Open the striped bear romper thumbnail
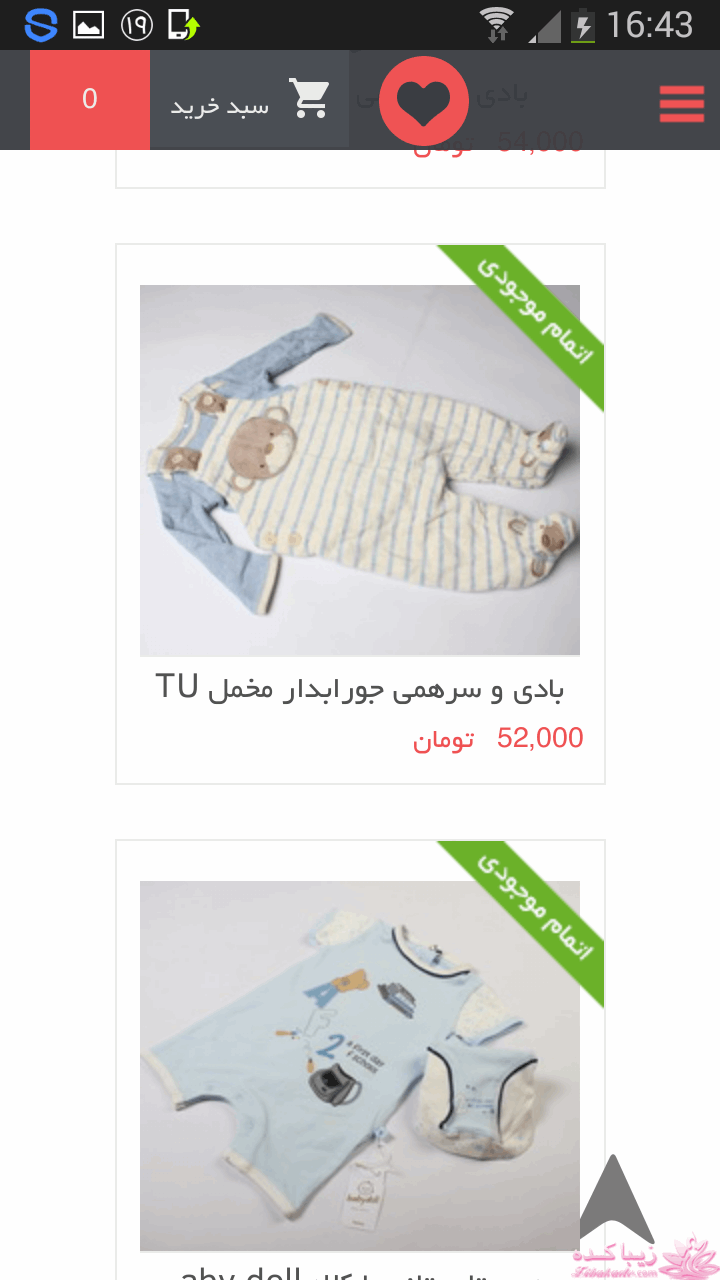 360,469
